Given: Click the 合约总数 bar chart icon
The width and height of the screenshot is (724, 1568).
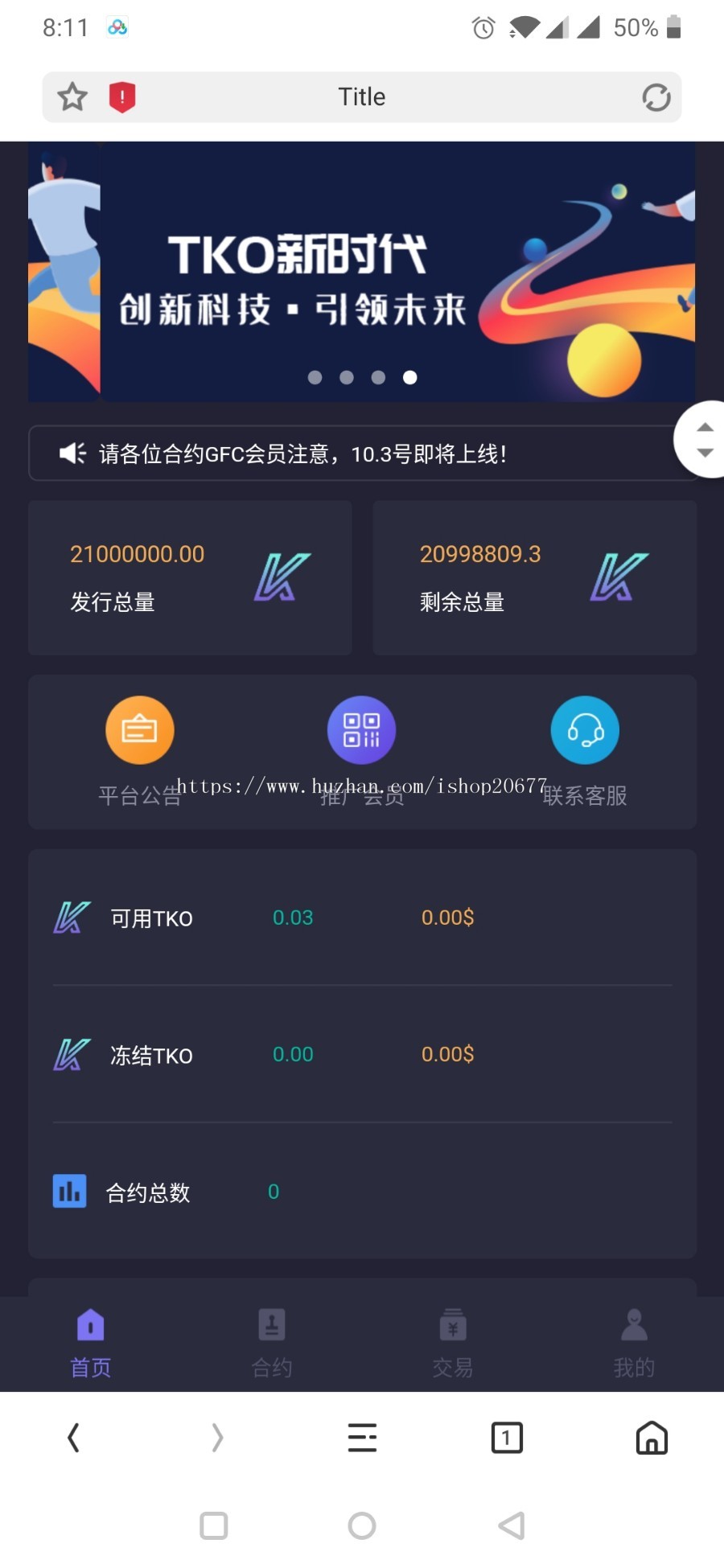Looking at the screenshot, I should pyautogui.click(x=69, y=1191).
